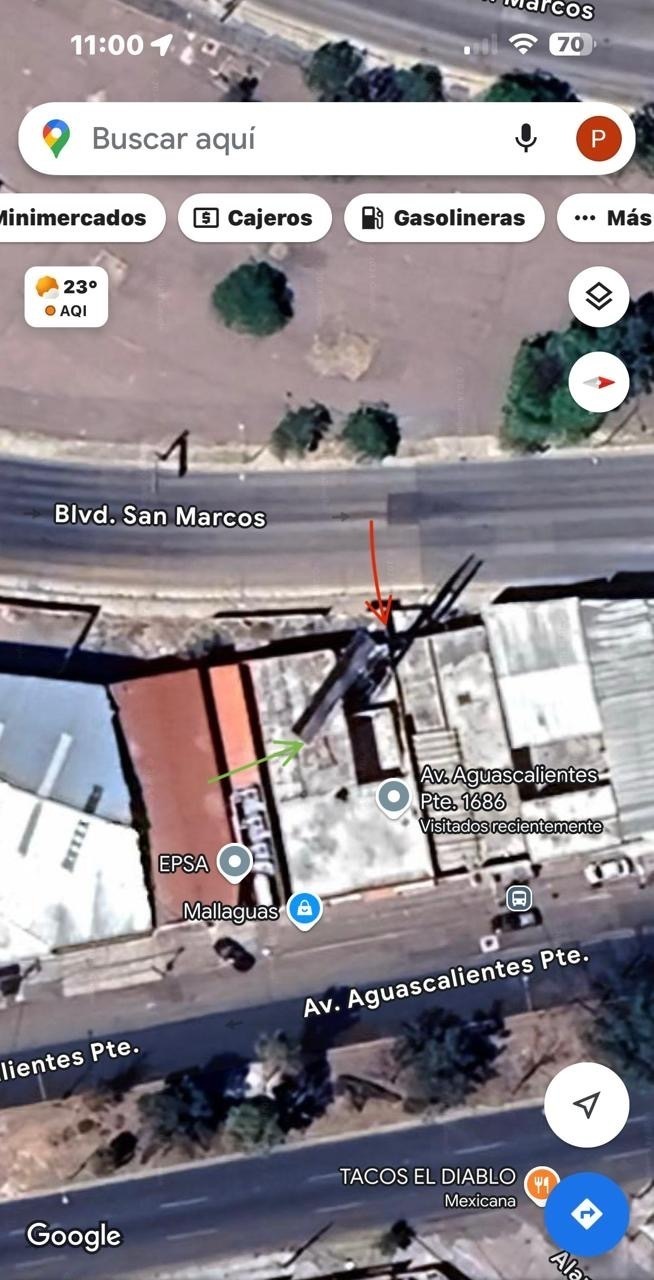Image resolution: width=654 pixels, height=1280 pixels.
Task: Select the Minimercados chip
Action: click(78, 218)
